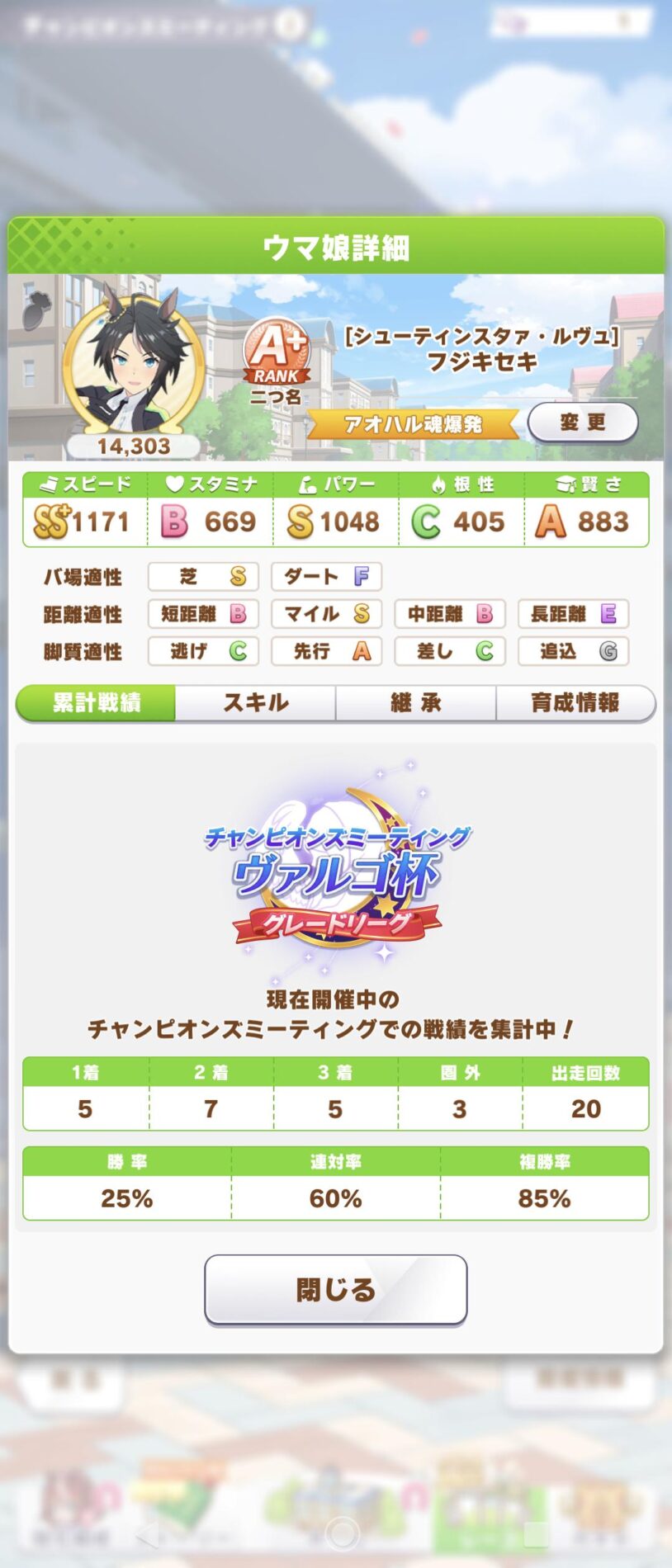Open the 育成情報 tab

[575, 702]
